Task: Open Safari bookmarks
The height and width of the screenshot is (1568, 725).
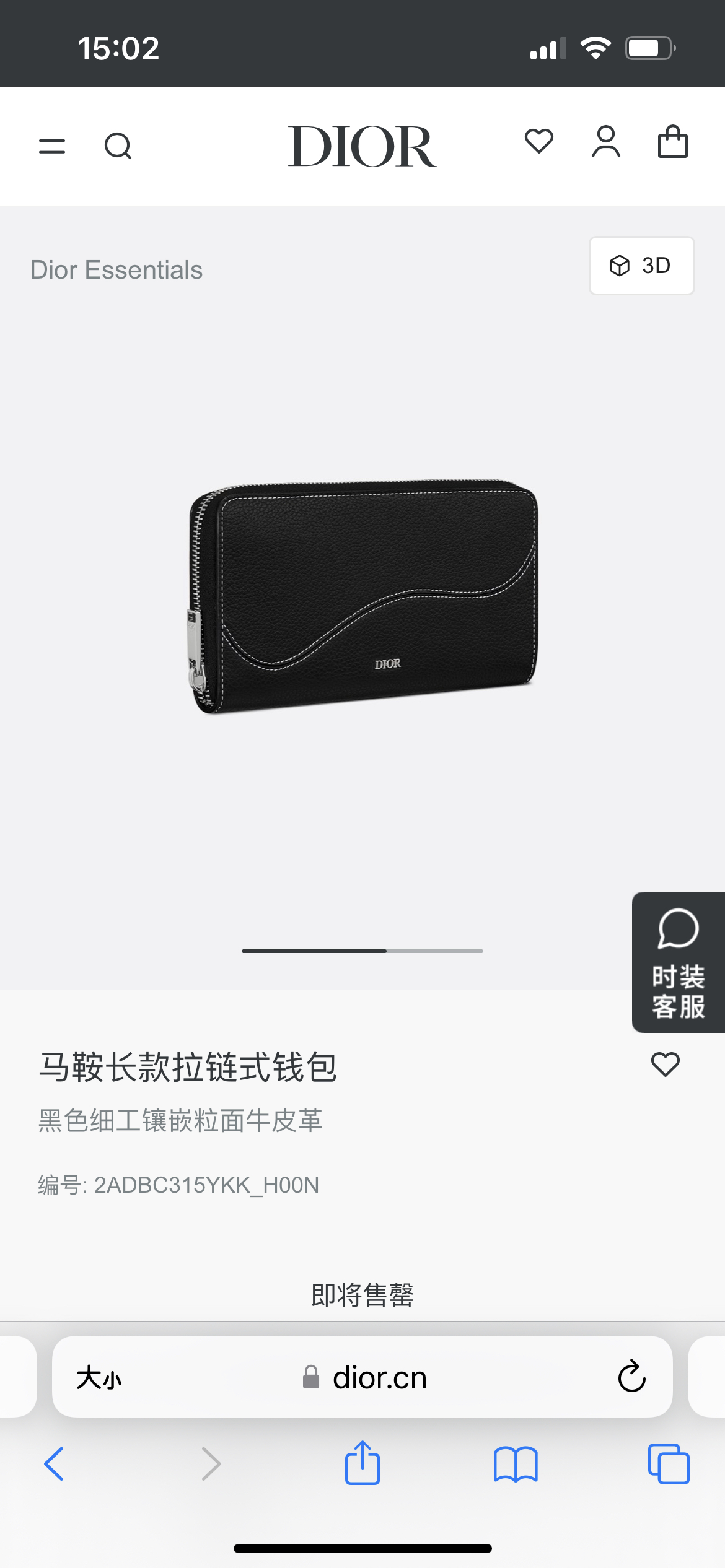Action: tap(516, 1464)
